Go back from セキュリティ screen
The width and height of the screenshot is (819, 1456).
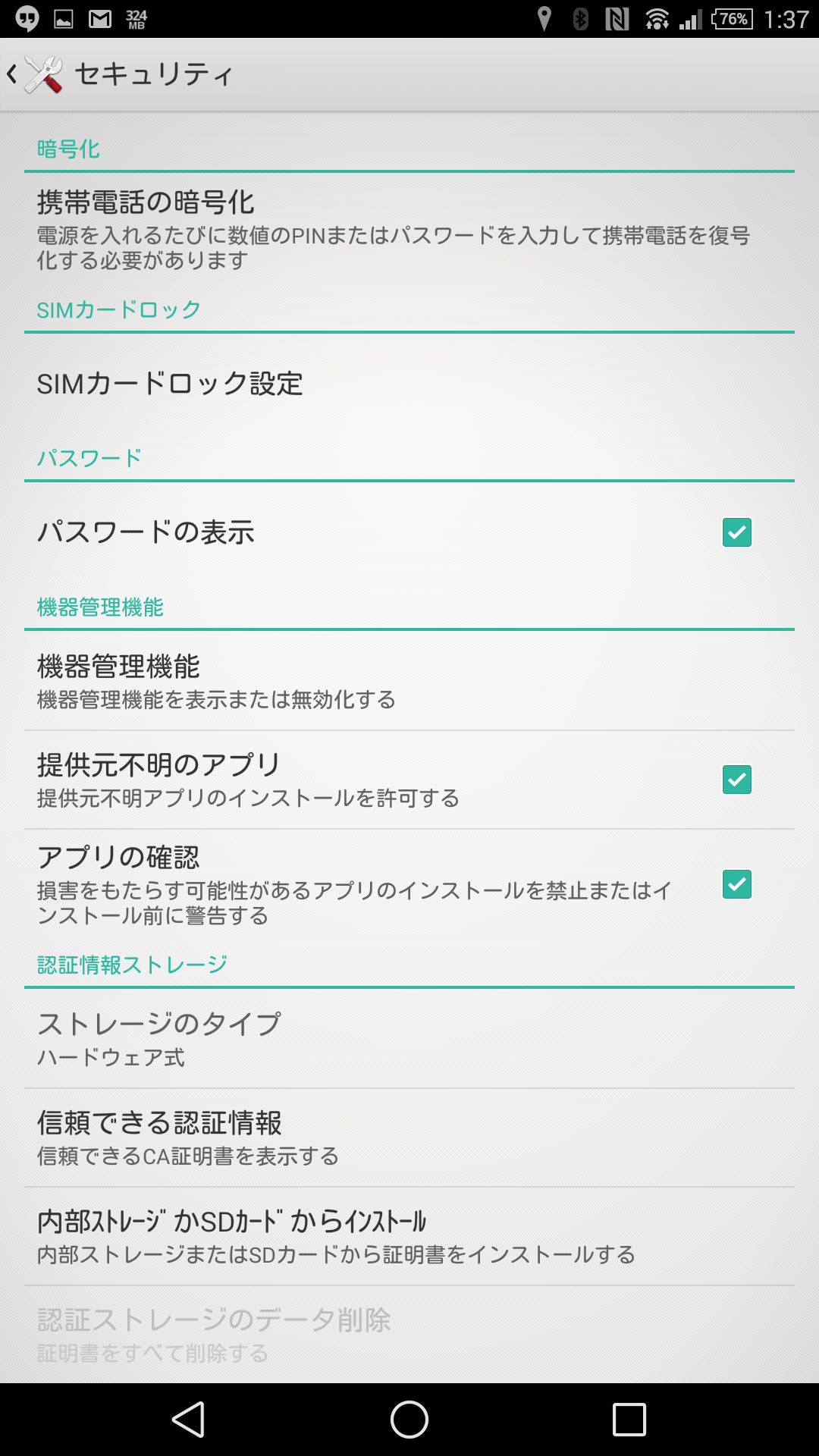tap(35, 74)
